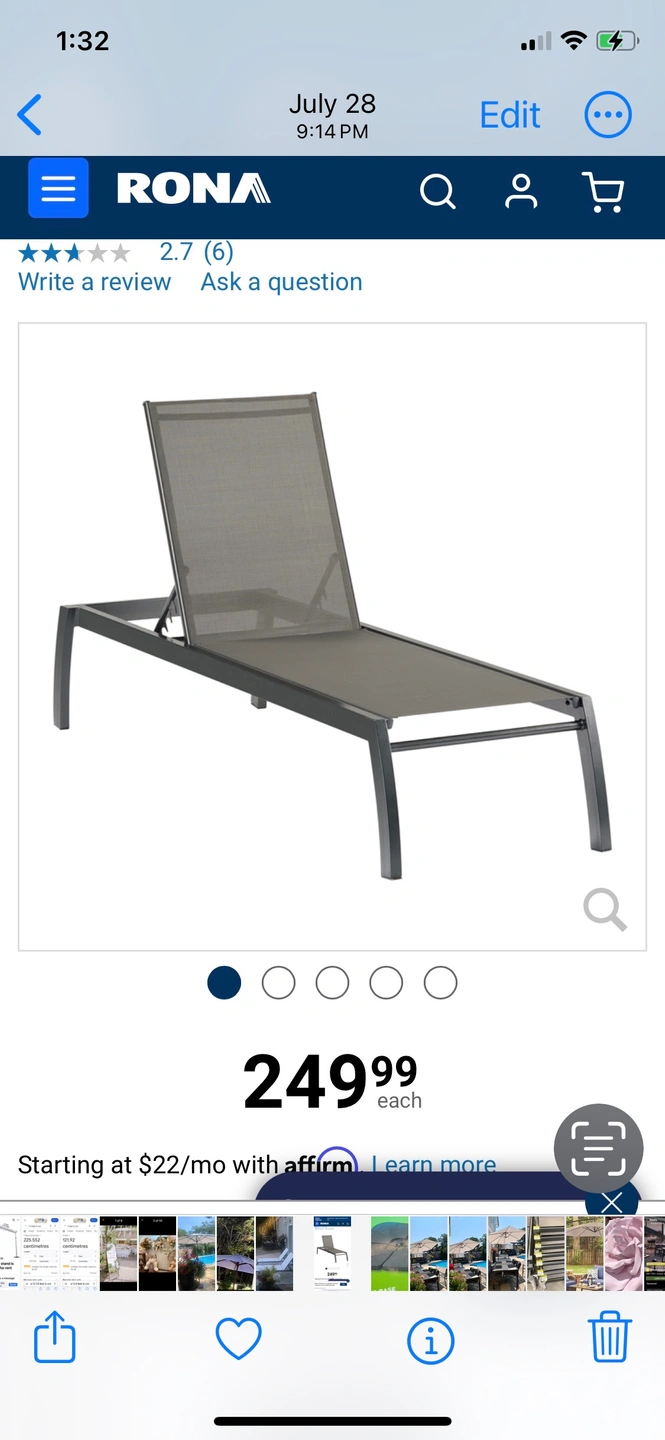Favorite this photo with the heart
This screenshot has width=665, height=1440.
click(x=238, y=1338)
